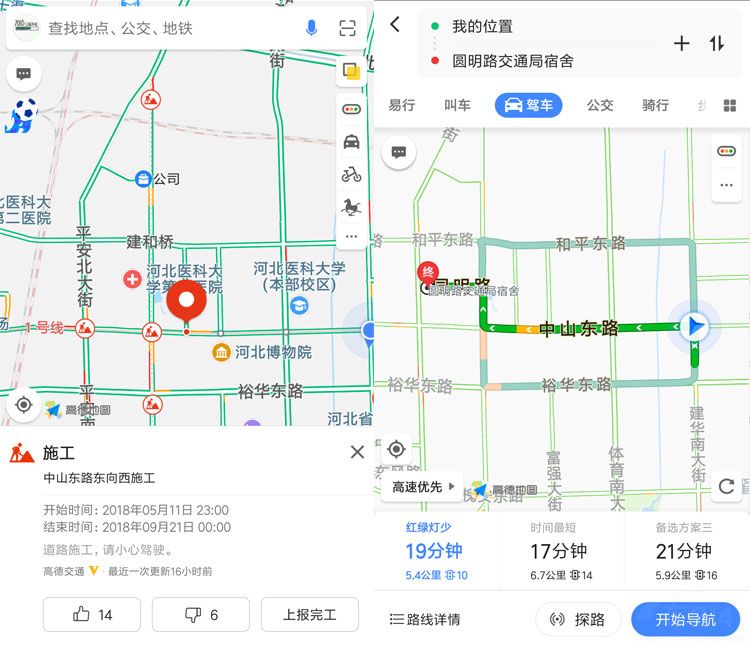The height and width of the screenshot is (650, 750).
Task: Tap the 上报完工 button
Action: [x=309, y=615]
